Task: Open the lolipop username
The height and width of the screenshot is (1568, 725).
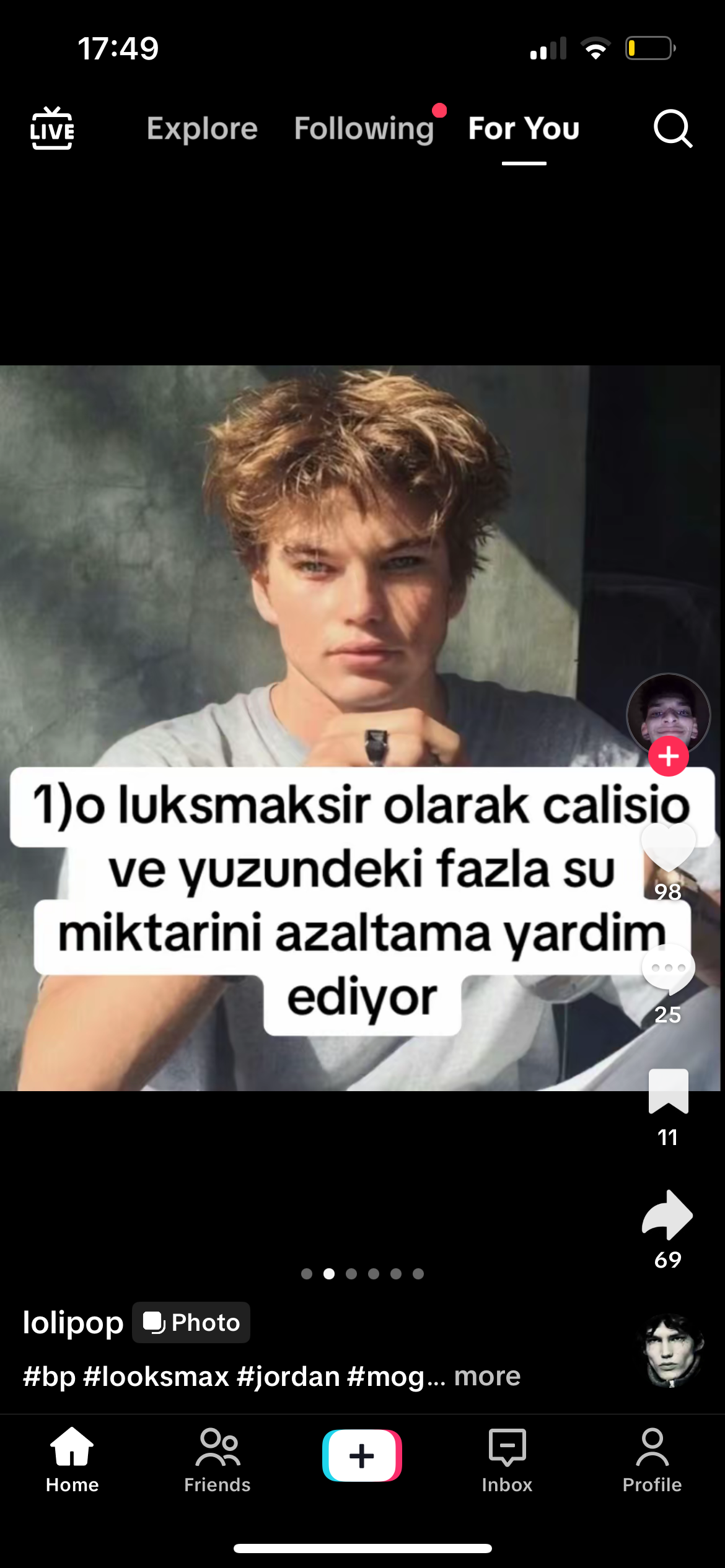Action: click(x=73, y=1322)
